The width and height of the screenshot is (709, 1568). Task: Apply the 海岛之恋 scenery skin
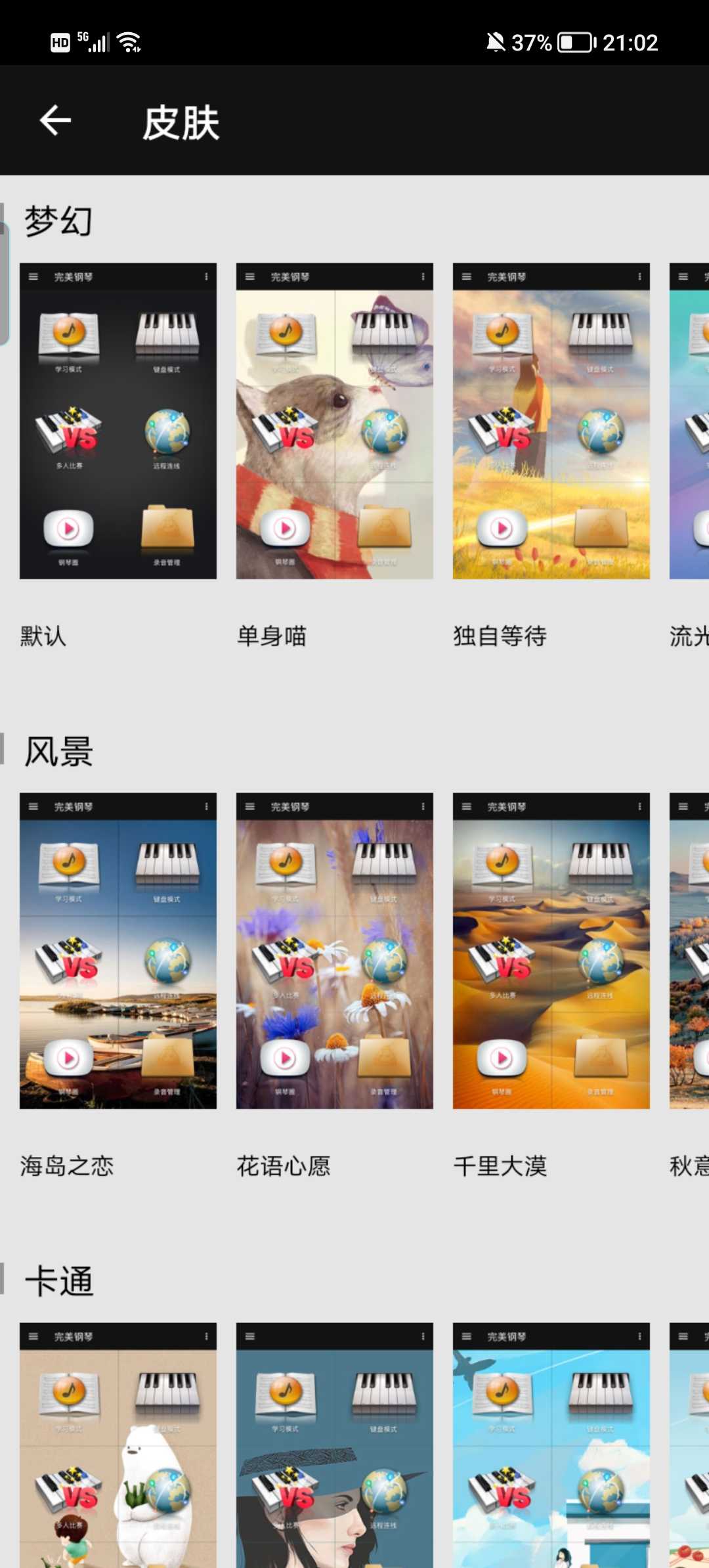tap(118, 951)
